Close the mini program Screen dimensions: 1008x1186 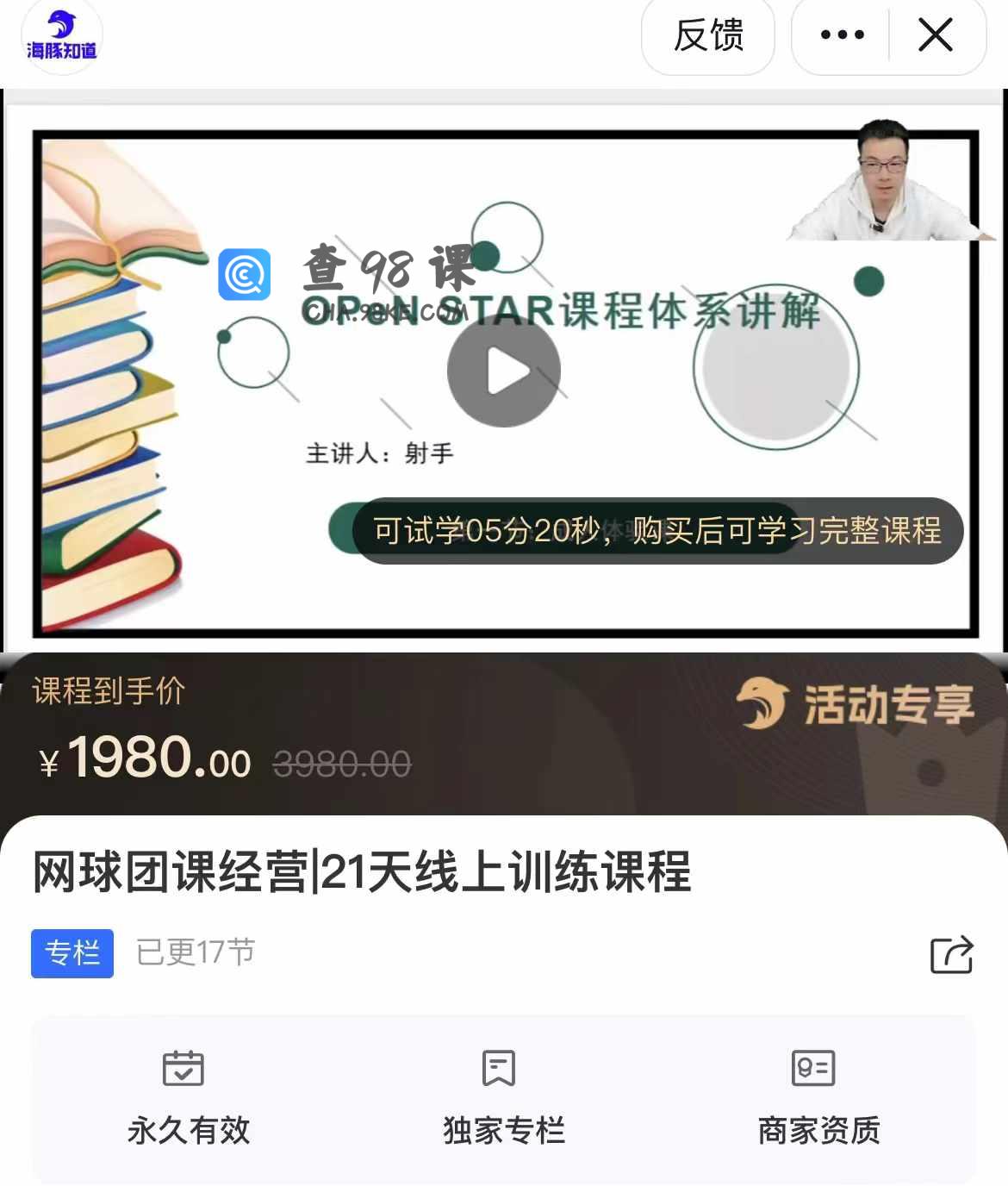point(936,36)
